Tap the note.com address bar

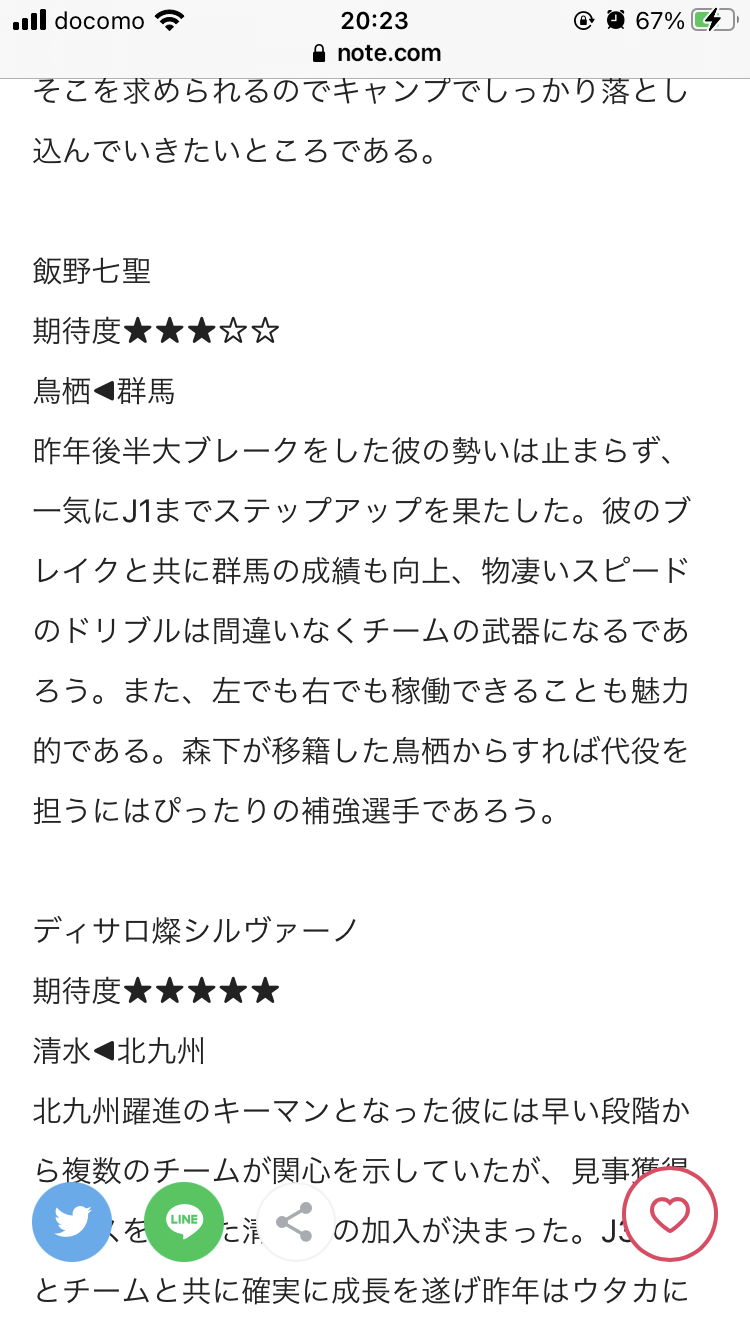coord(376,53)
